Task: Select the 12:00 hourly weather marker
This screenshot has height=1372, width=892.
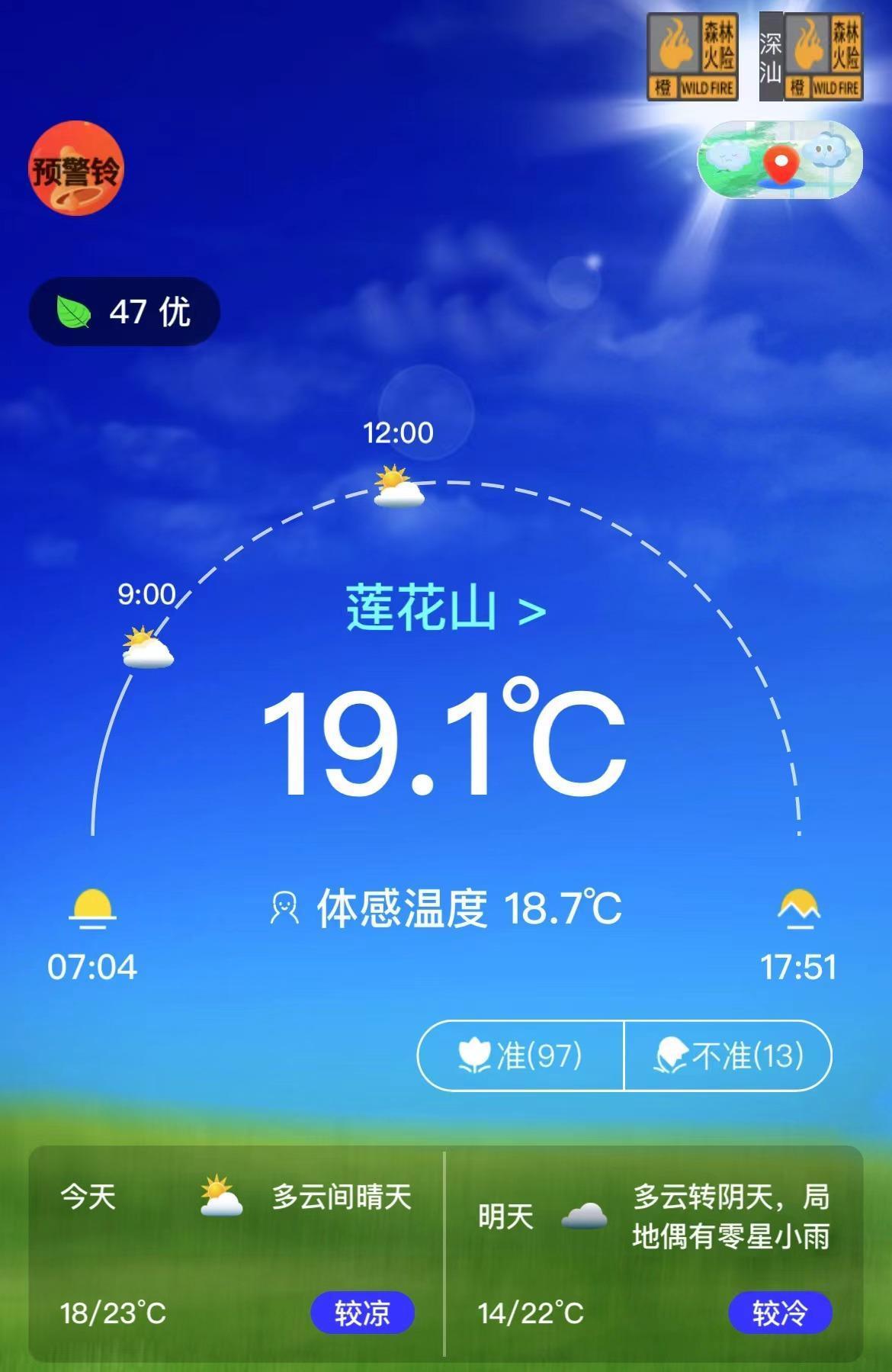Action: pos(399,487)
